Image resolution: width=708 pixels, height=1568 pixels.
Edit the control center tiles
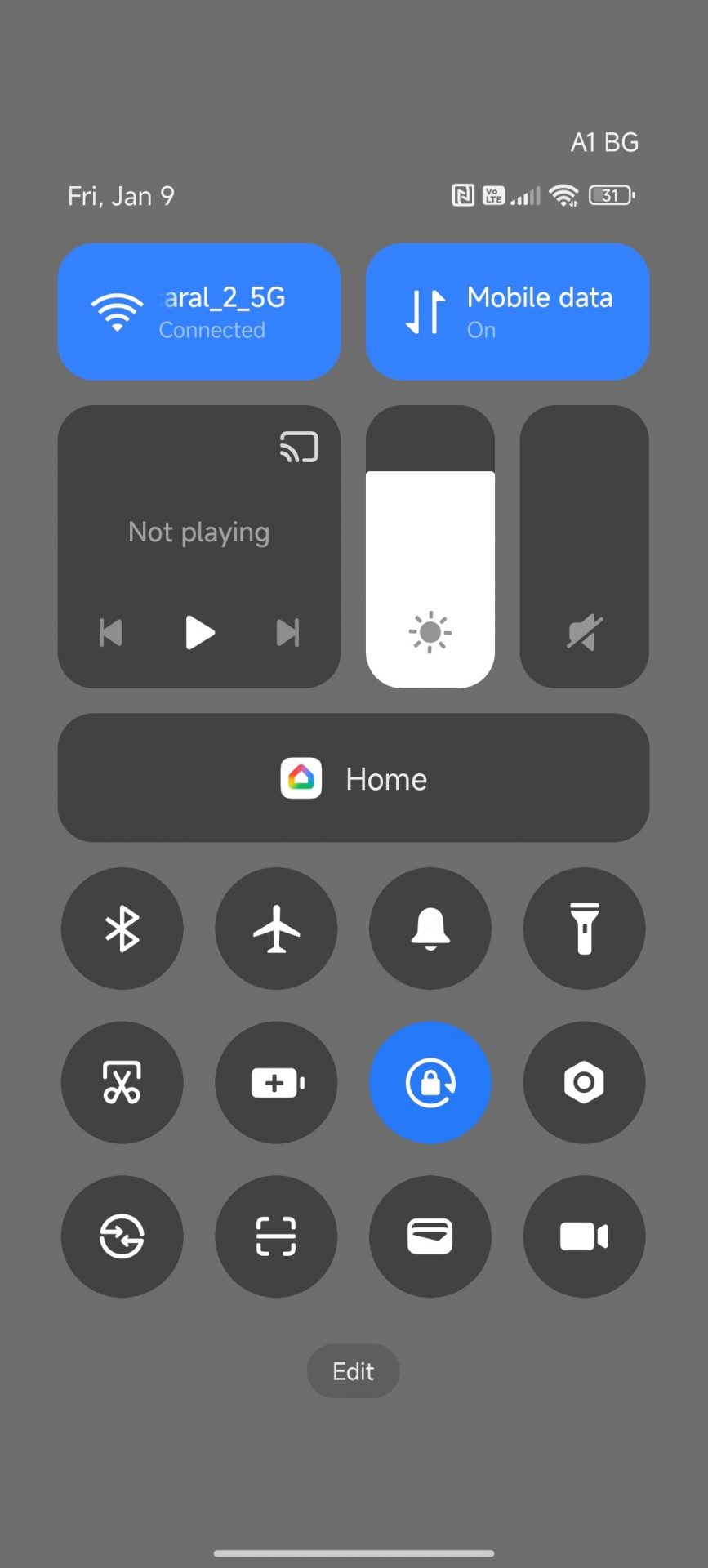pyautogui.click(x=353, y=1371)
